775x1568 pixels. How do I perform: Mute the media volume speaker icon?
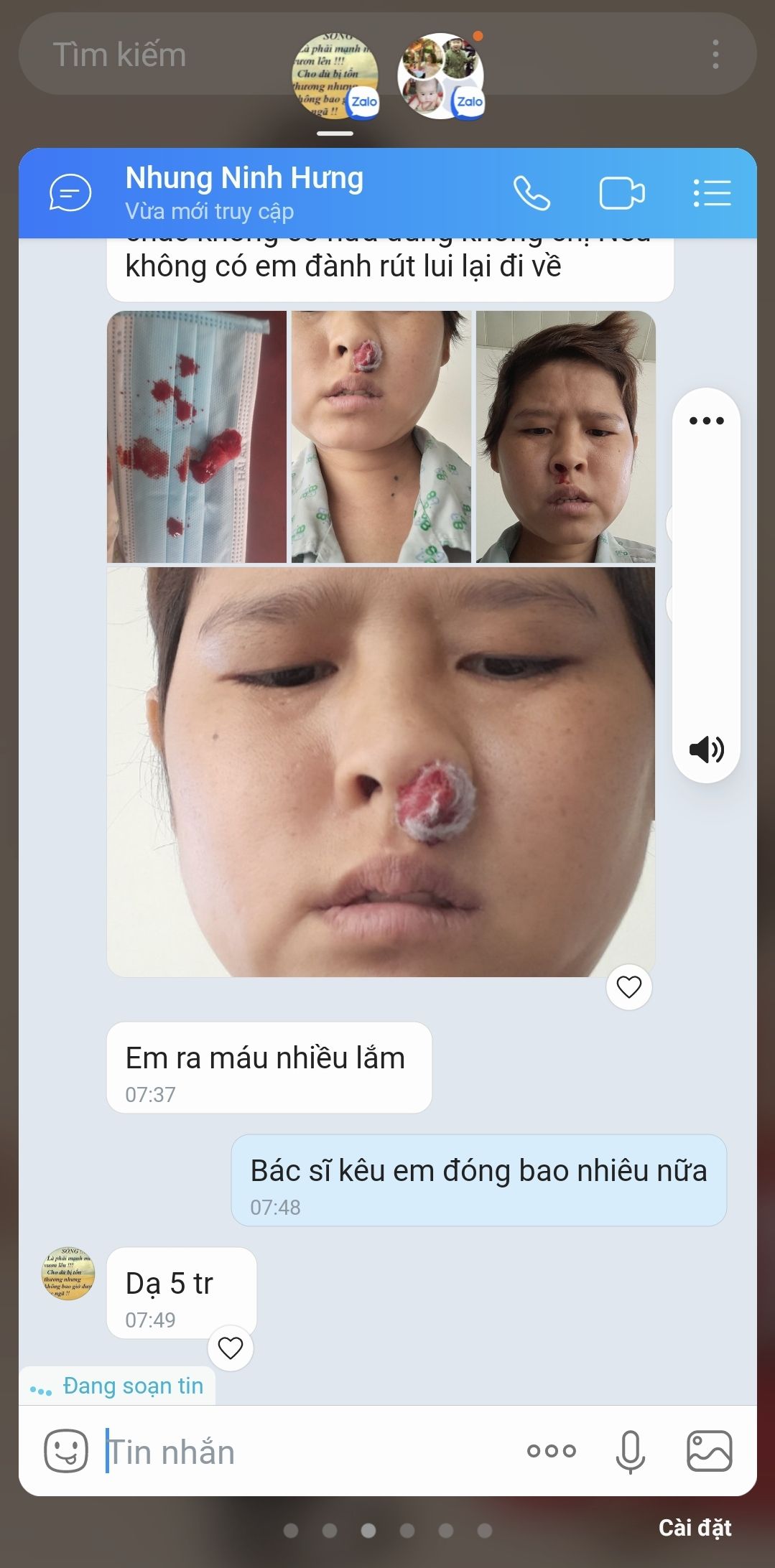(x=706, y=750)
